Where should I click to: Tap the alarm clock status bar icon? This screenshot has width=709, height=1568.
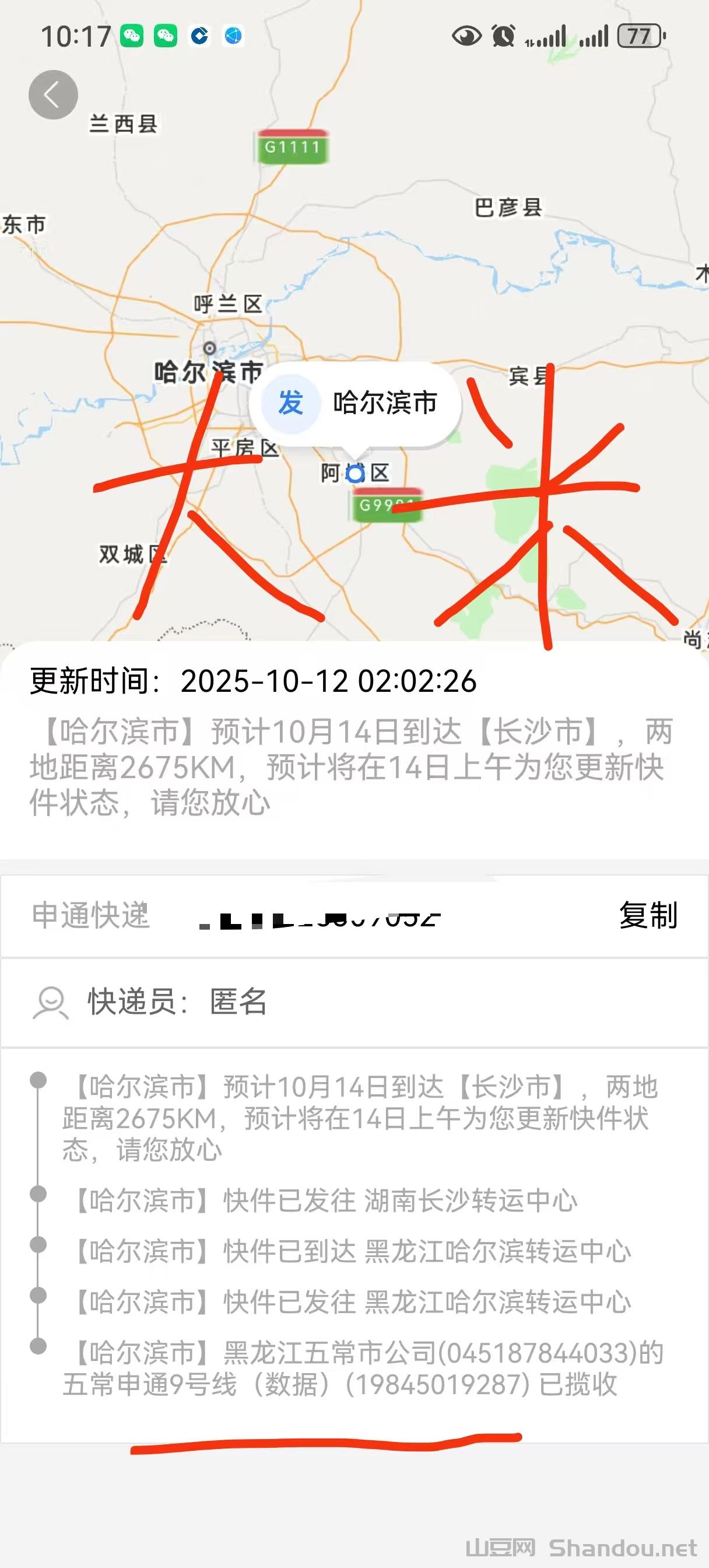coord(503,37)
